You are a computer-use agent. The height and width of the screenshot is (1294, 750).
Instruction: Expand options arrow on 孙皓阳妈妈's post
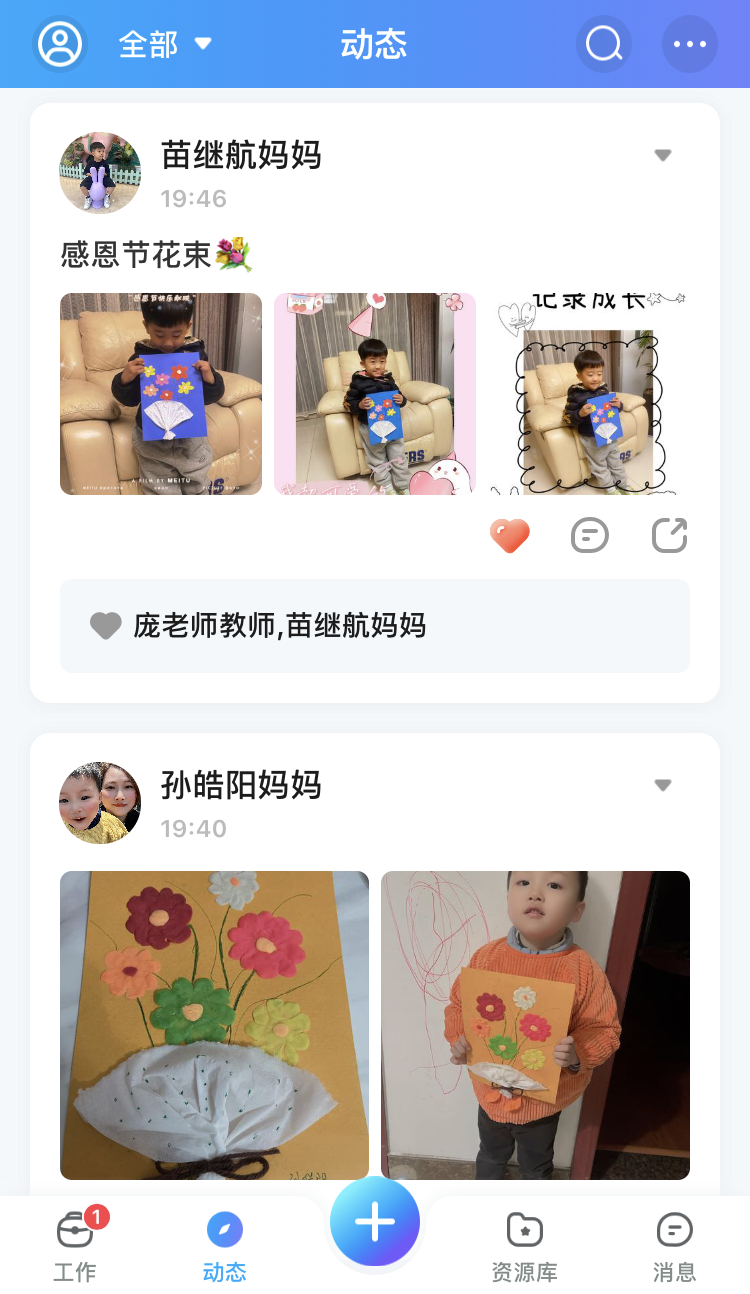point(662,785)
